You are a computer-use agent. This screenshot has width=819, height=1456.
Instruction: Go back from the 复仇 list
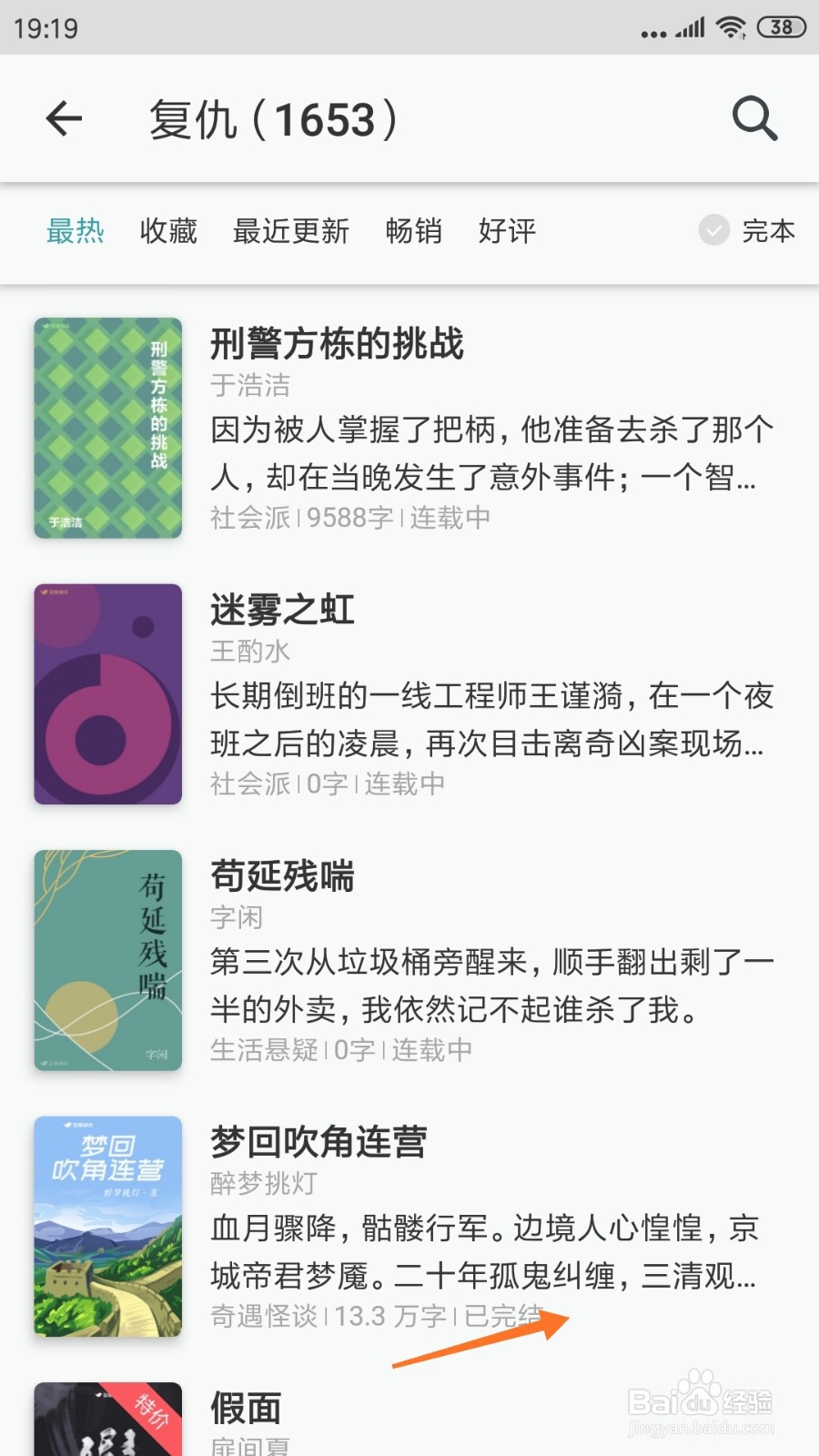pyautogui.click(x=64, y=119)
